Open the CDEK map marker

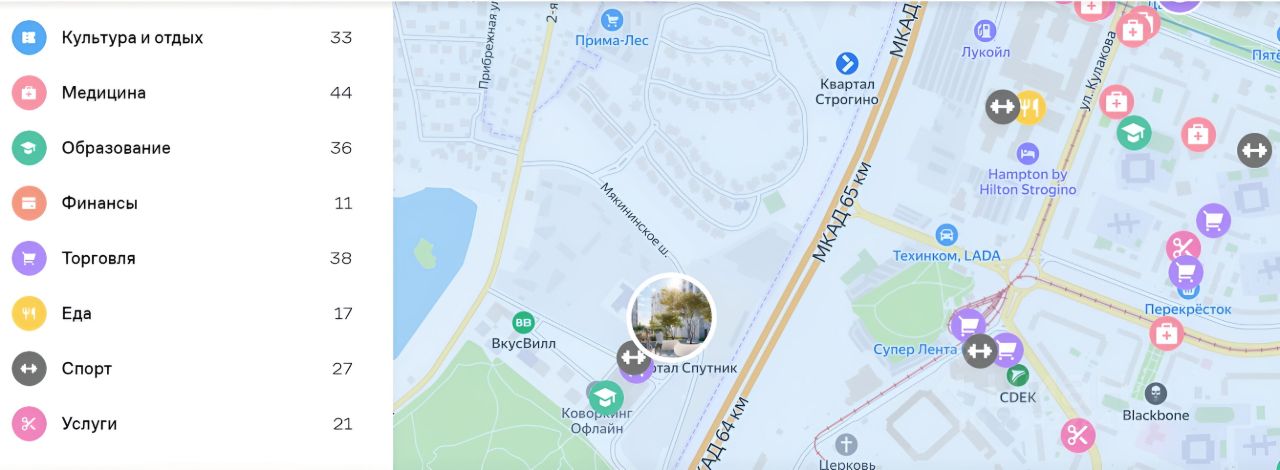1017,376
